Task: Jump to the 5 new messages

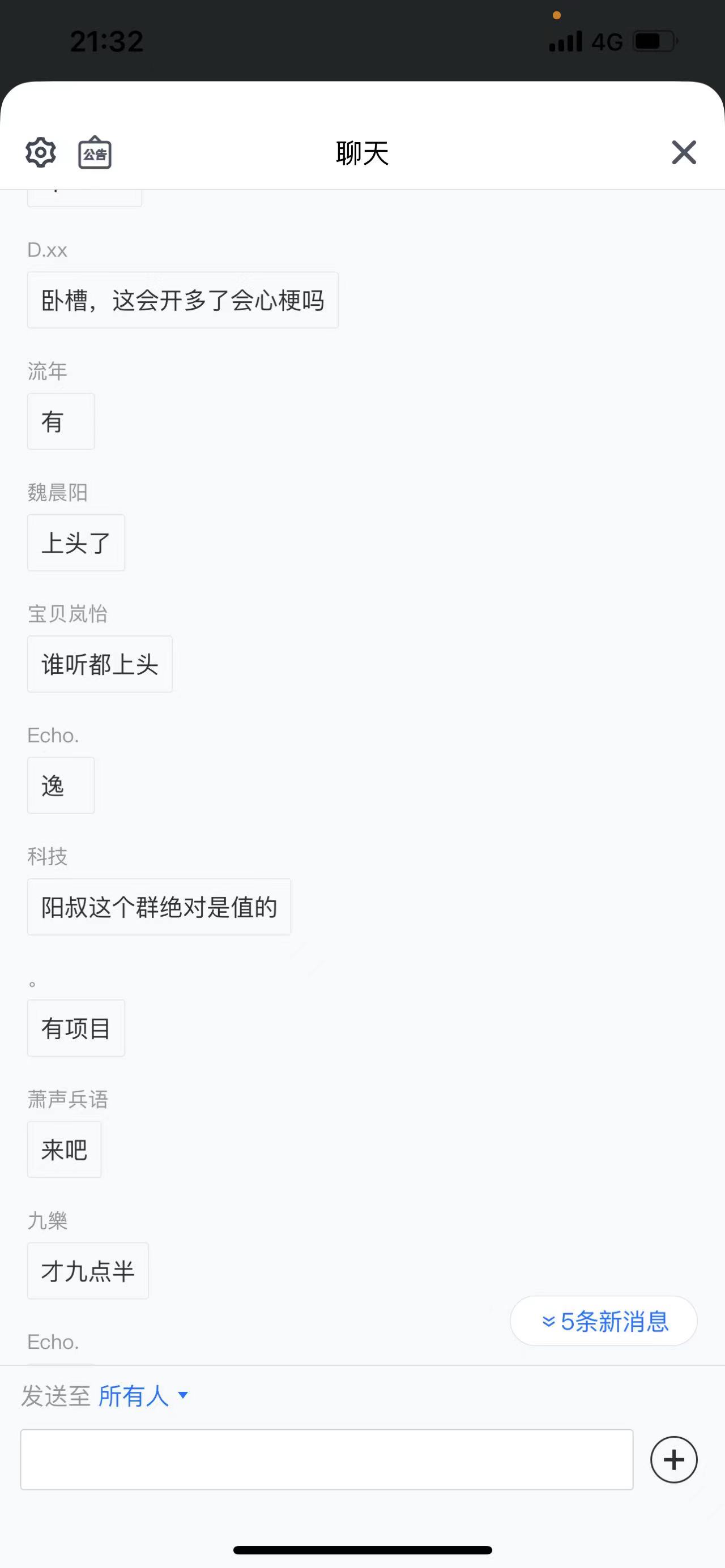Action: click(x=604, y=1321)
